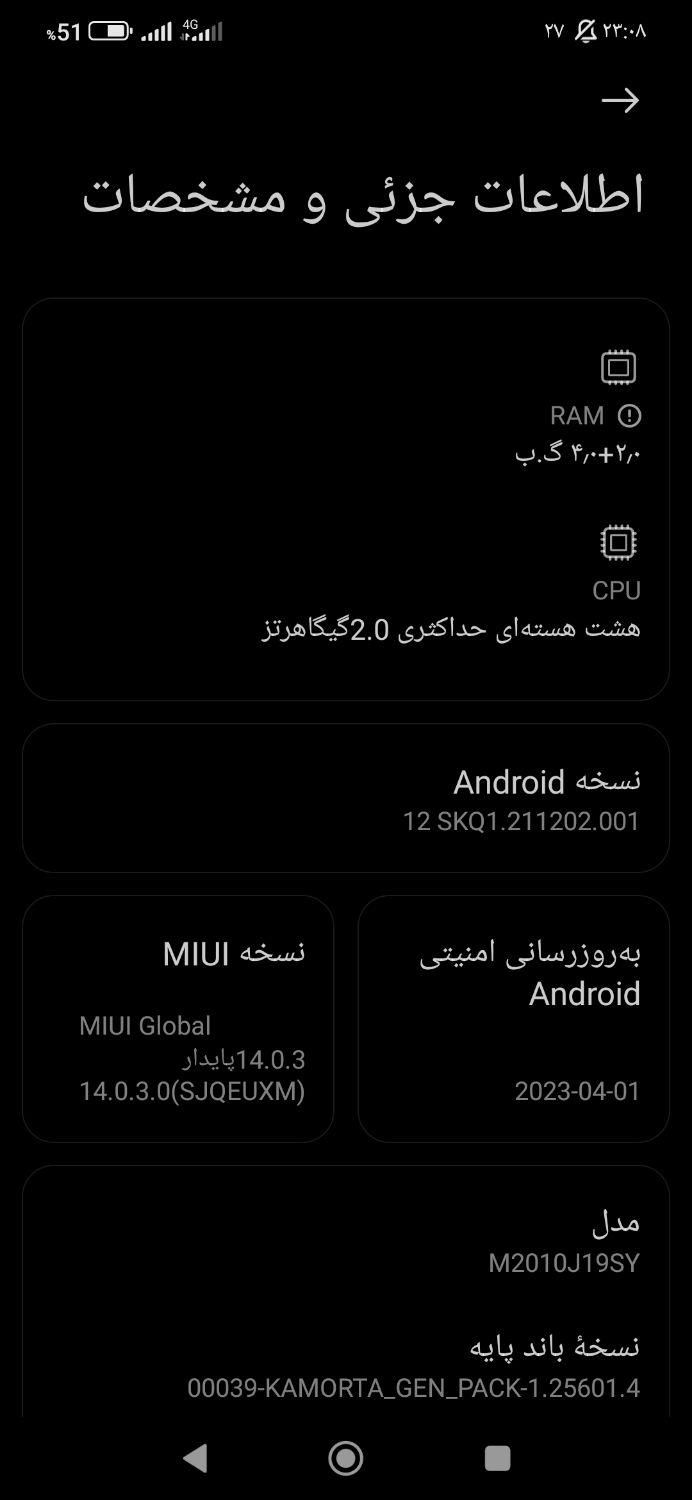Tap the baseband version row

click(345, 1366)
